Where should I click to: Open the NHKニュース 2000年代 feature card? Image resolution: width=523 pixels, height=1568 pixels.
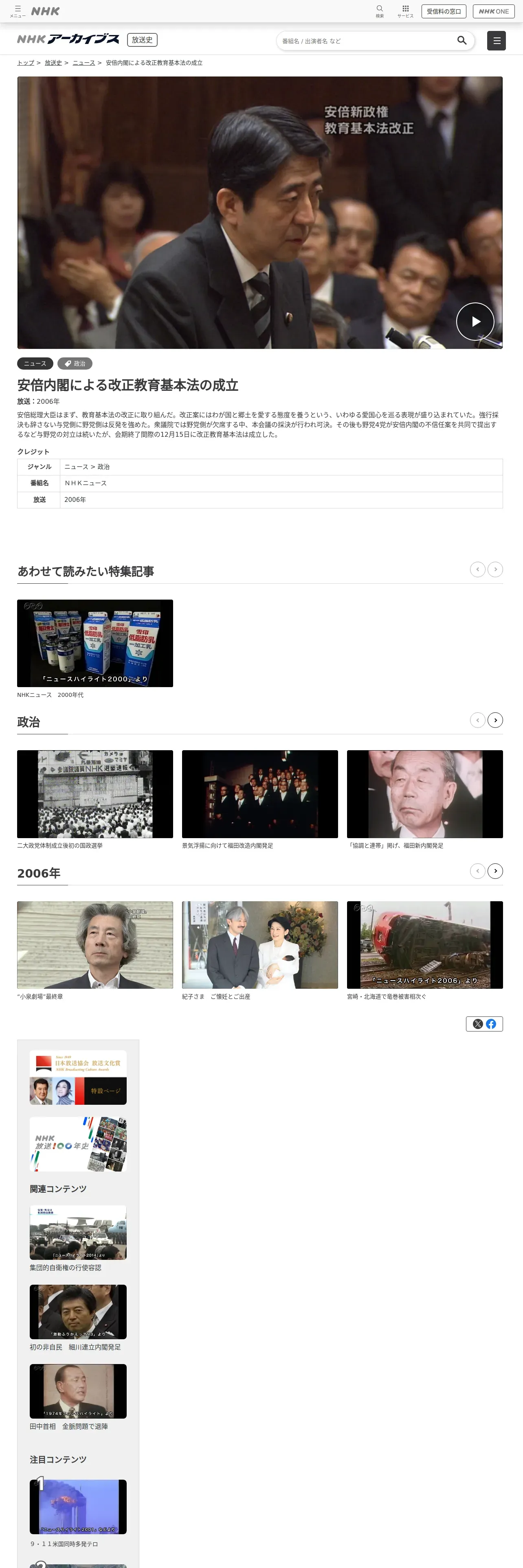(95, 649)
